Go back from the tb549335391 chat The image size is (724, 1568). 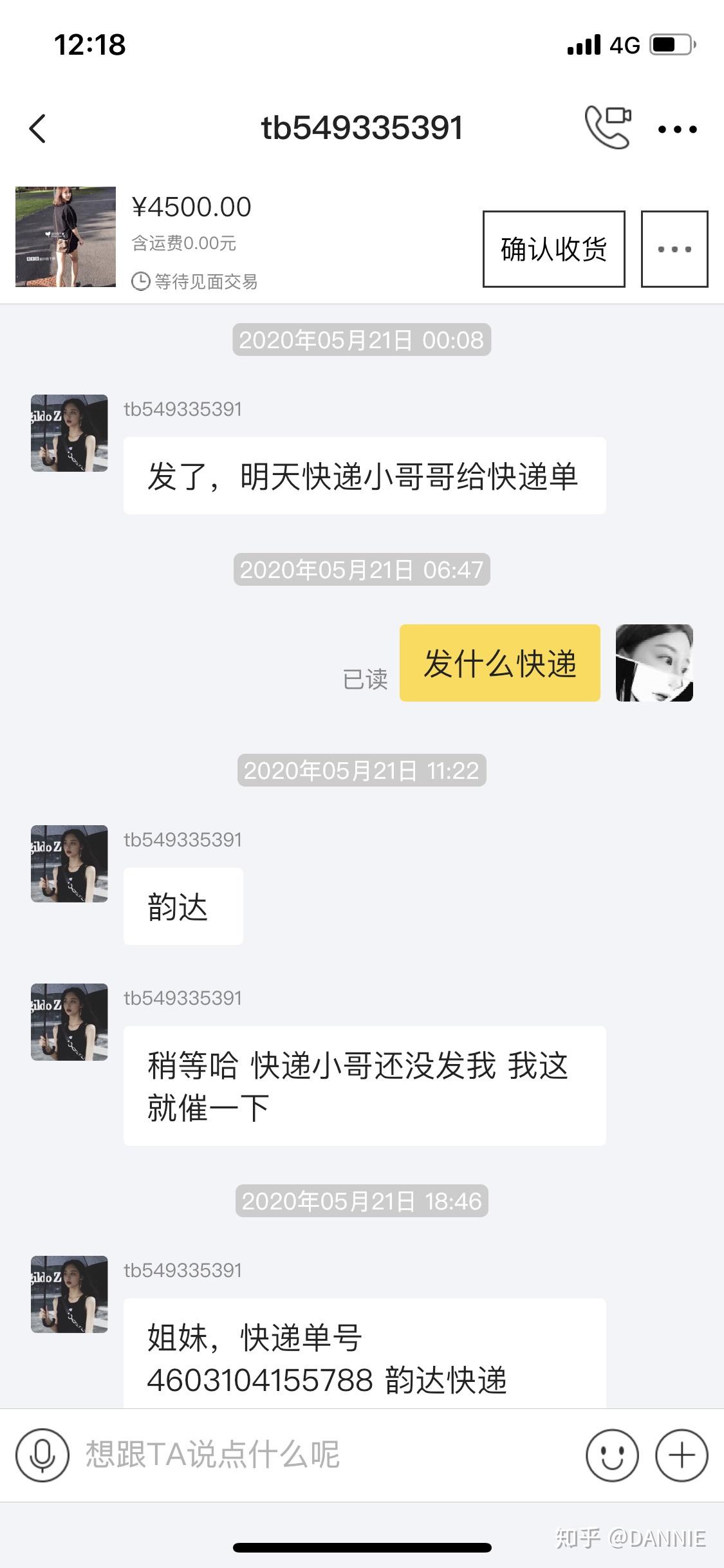pos(38,128)
